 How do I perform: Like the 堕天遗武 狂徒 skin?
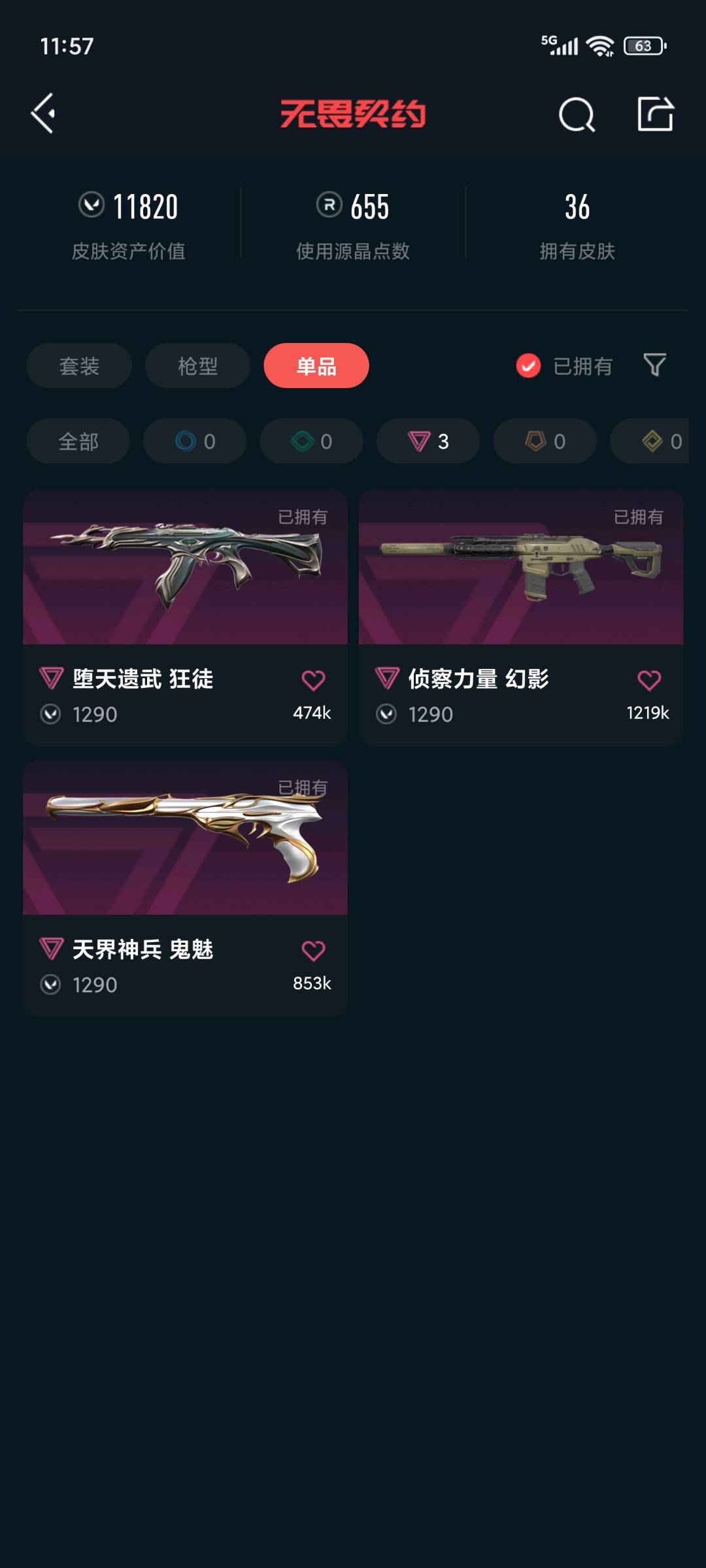coord(313,681)
